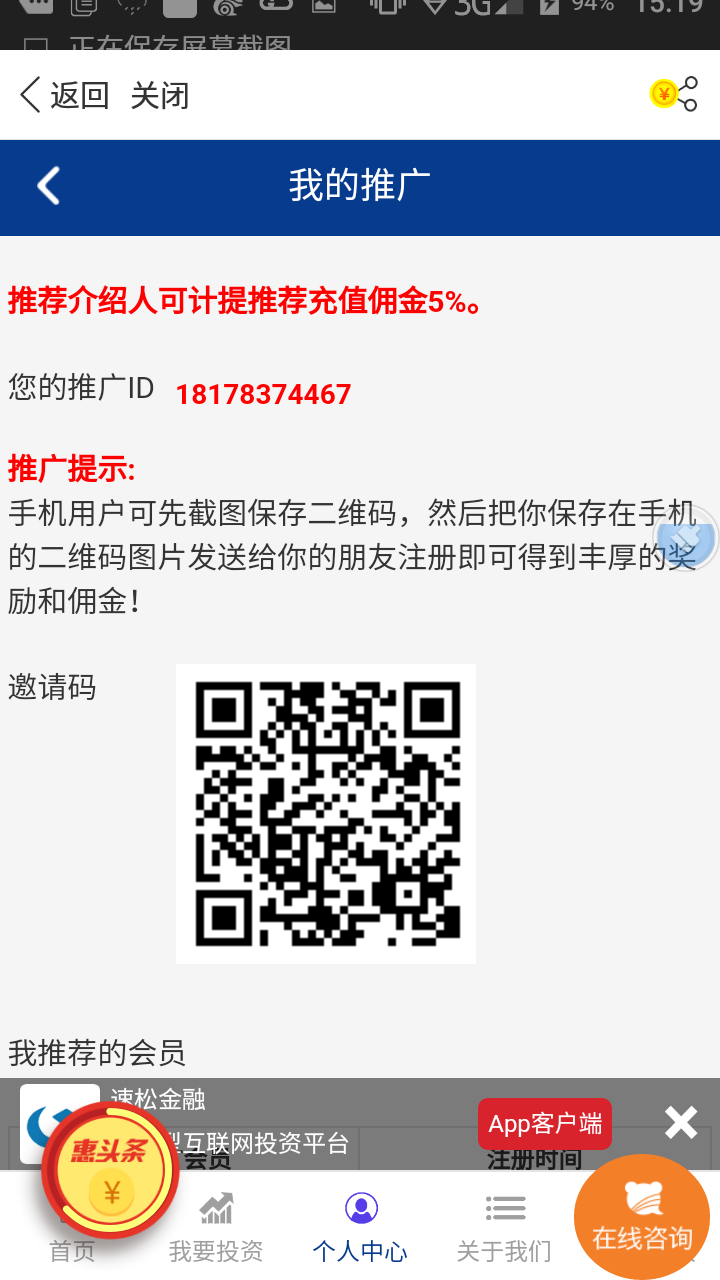
Task: Switch to the 我要投资 tab
Action: tap(216, 1226)
